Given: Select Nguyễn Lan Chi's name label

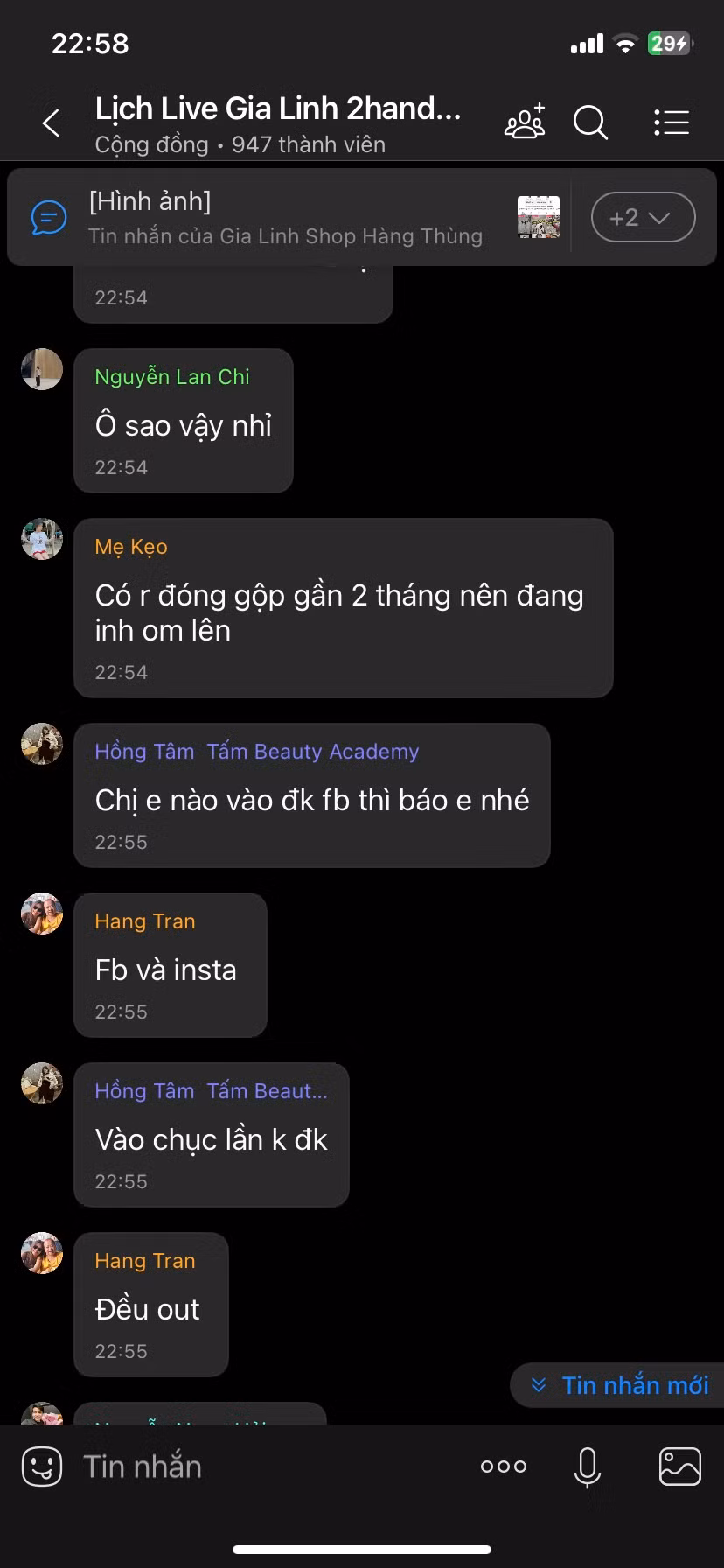Looking at the screenshot, I should (x=172, y=376).
